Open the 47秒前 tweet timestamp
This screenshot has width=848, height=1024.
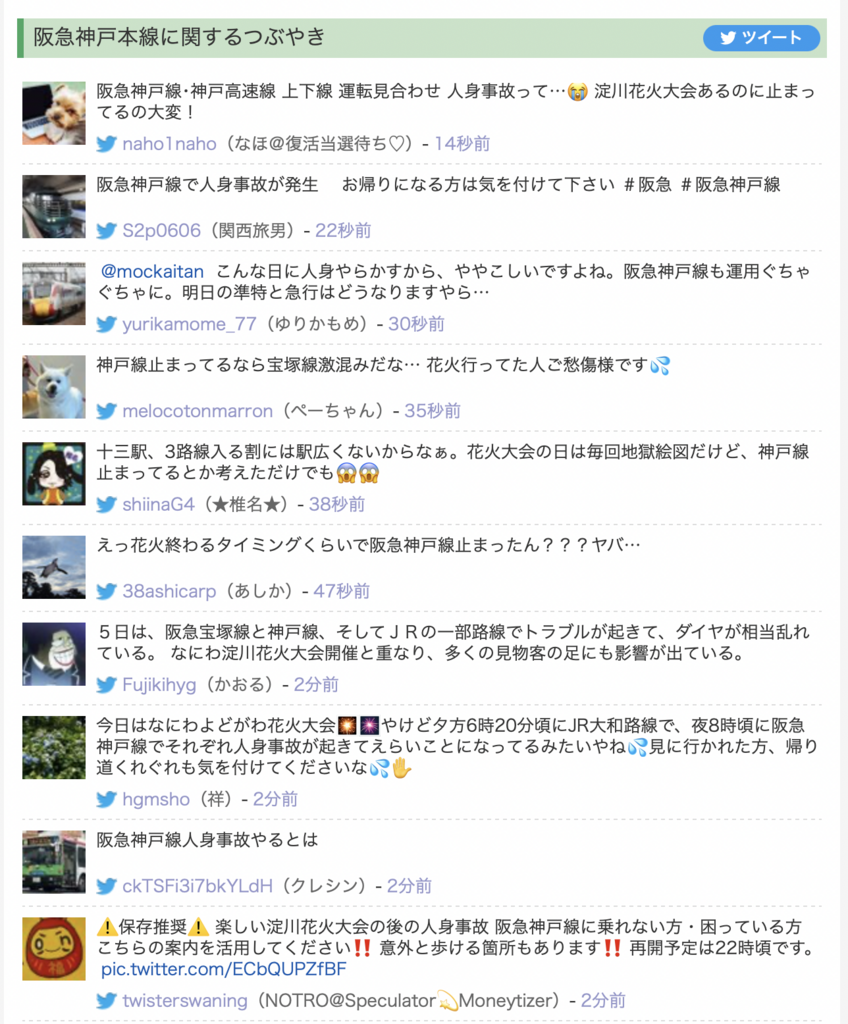(341, 591)
